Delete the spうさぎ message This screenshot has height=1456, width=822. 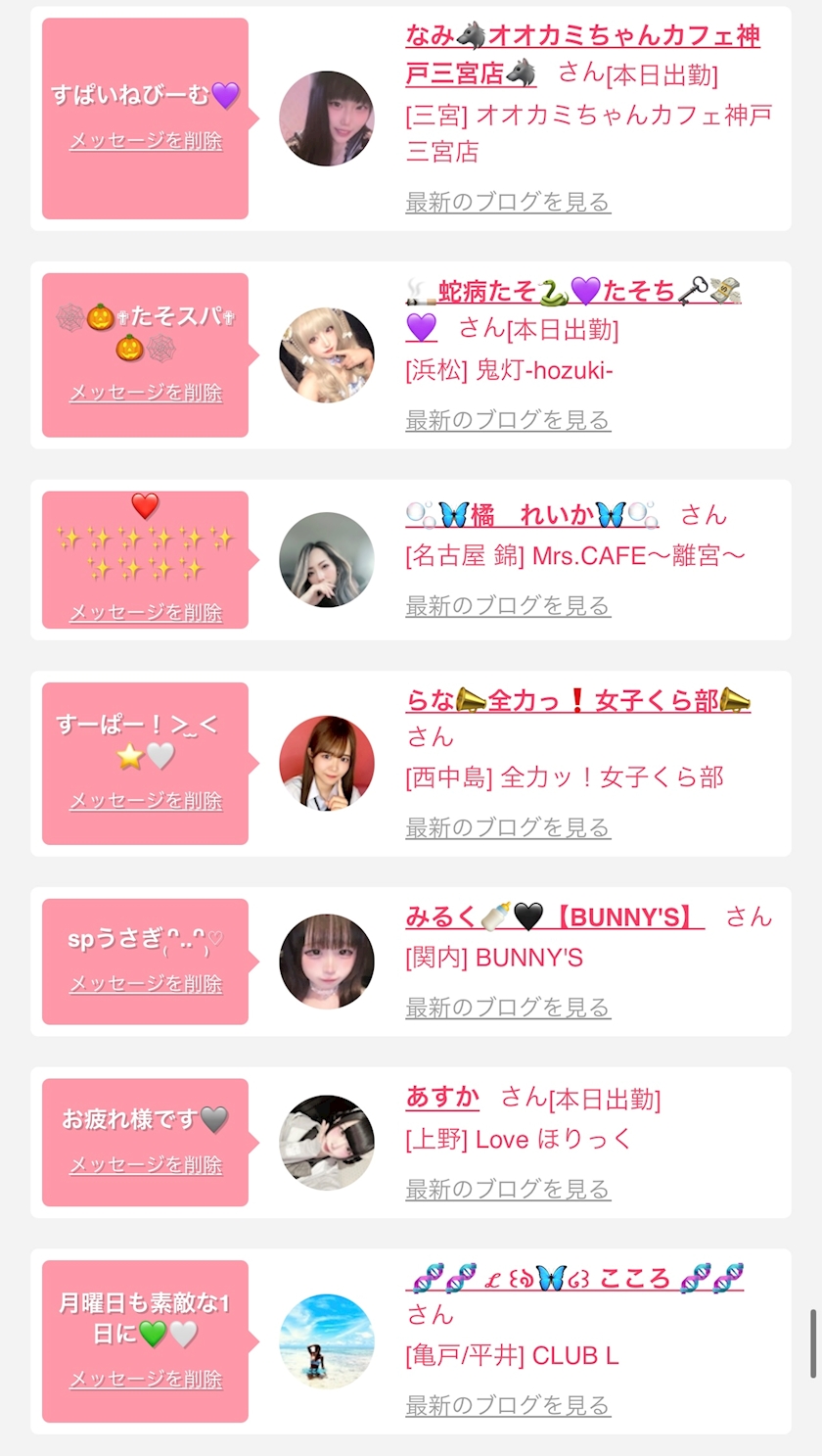pyautogui.click(x=146, y=984)
